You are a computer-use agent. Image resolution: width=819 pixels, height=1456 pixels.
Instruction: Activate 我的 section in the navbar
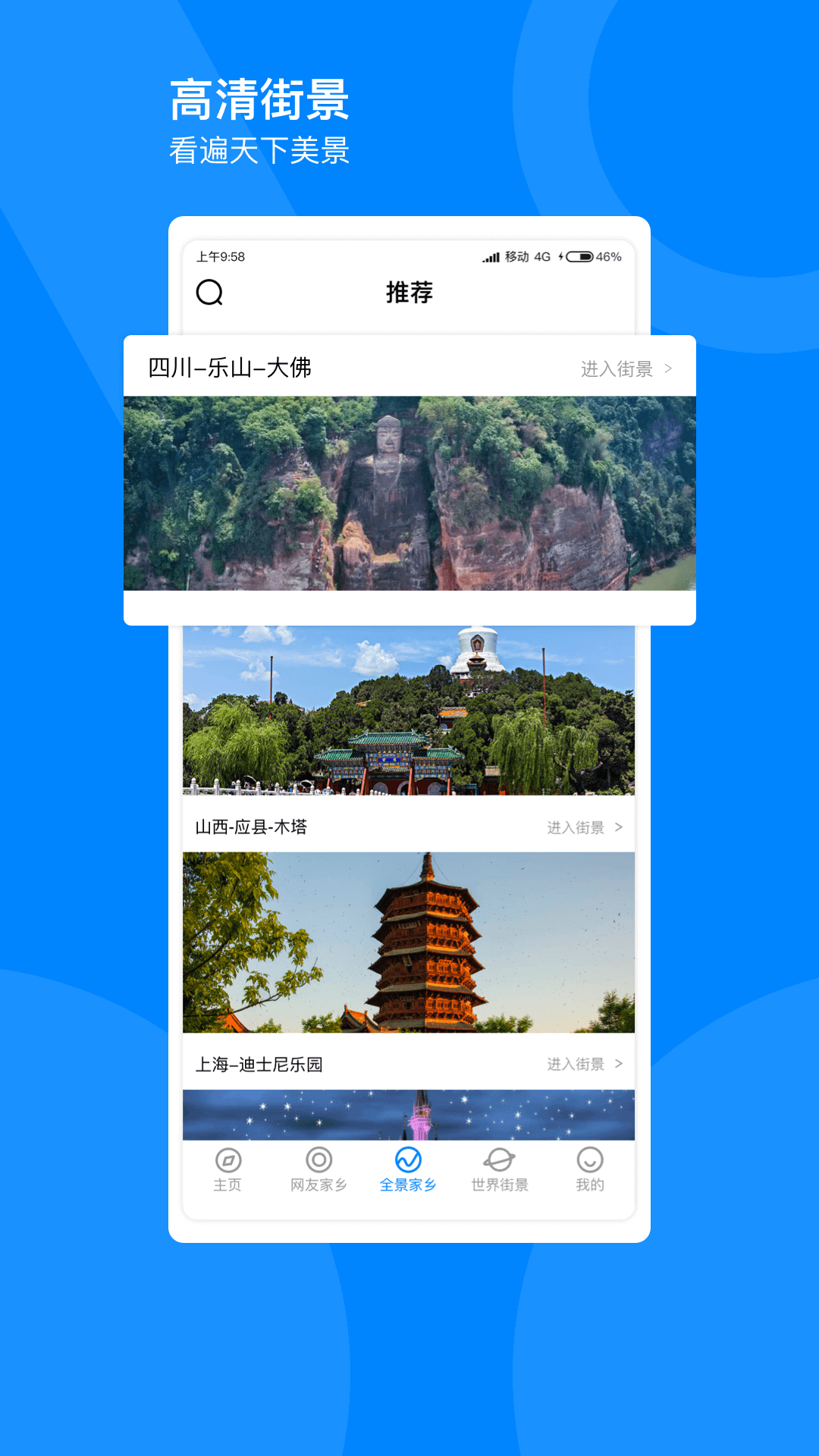pyautogui.click(x=590, y=1169)
